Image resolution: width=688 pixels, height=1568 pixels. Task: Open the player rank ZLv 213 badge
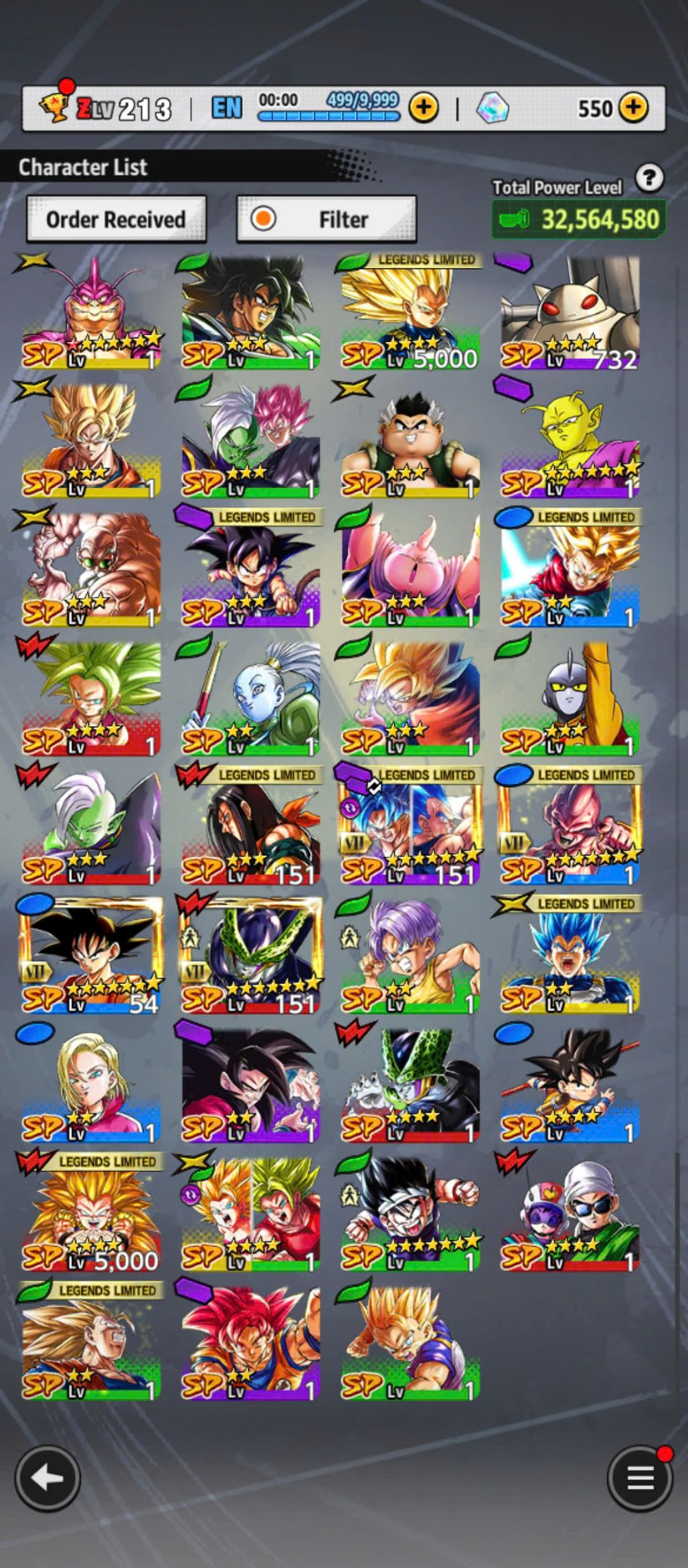pyautogui.click(x=107, y=107)
